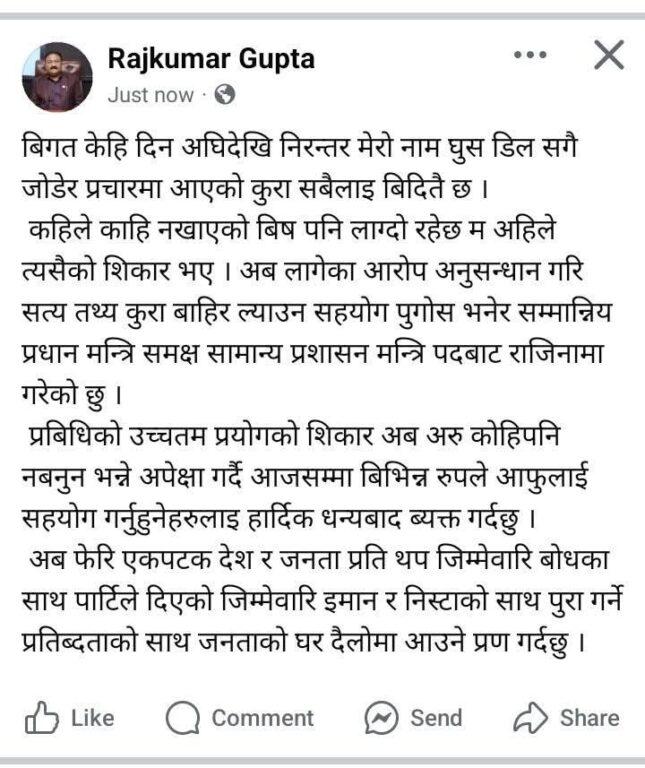Comment on this post
The width and height of the screenshot is (645, 768).
point(239,718)
